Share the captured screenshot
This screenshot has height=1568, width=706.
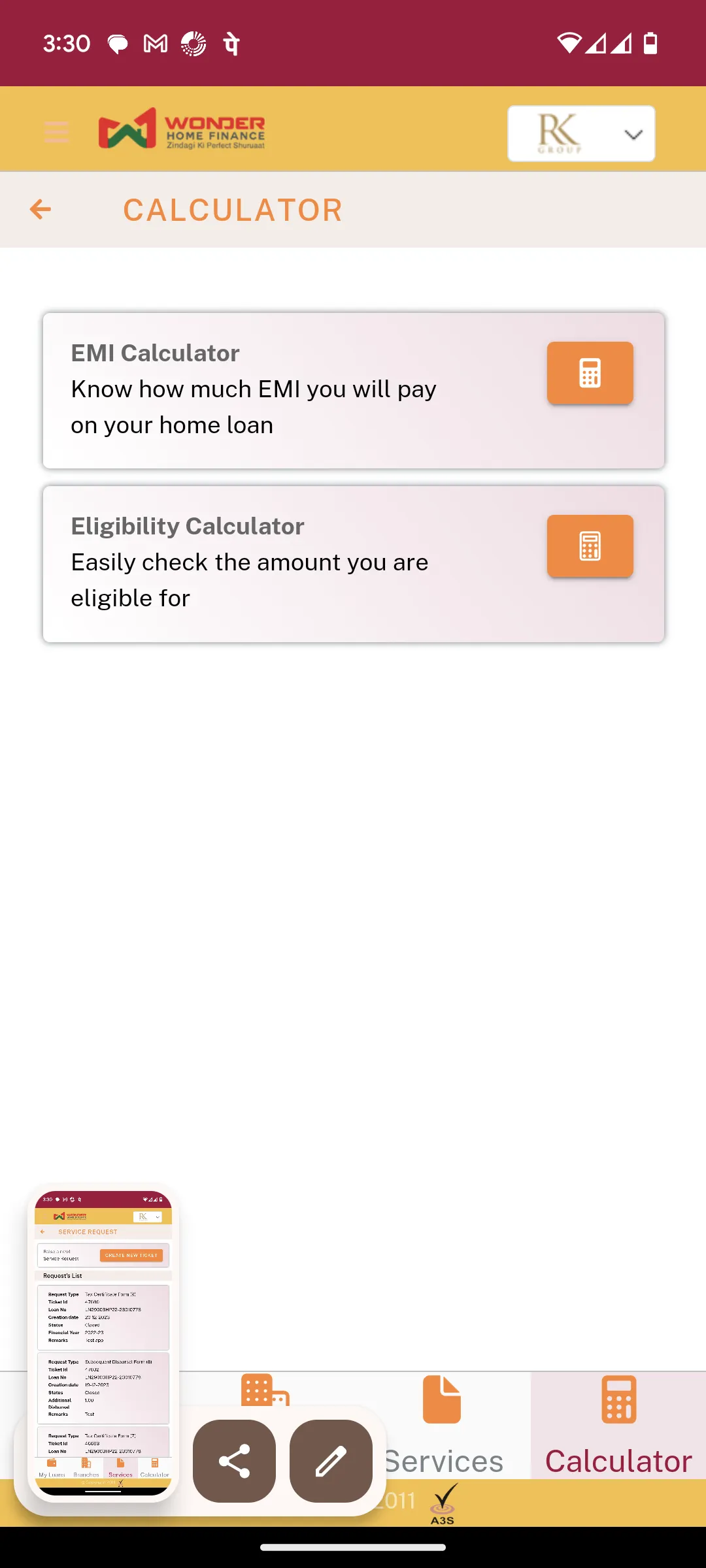point(234,1461)
